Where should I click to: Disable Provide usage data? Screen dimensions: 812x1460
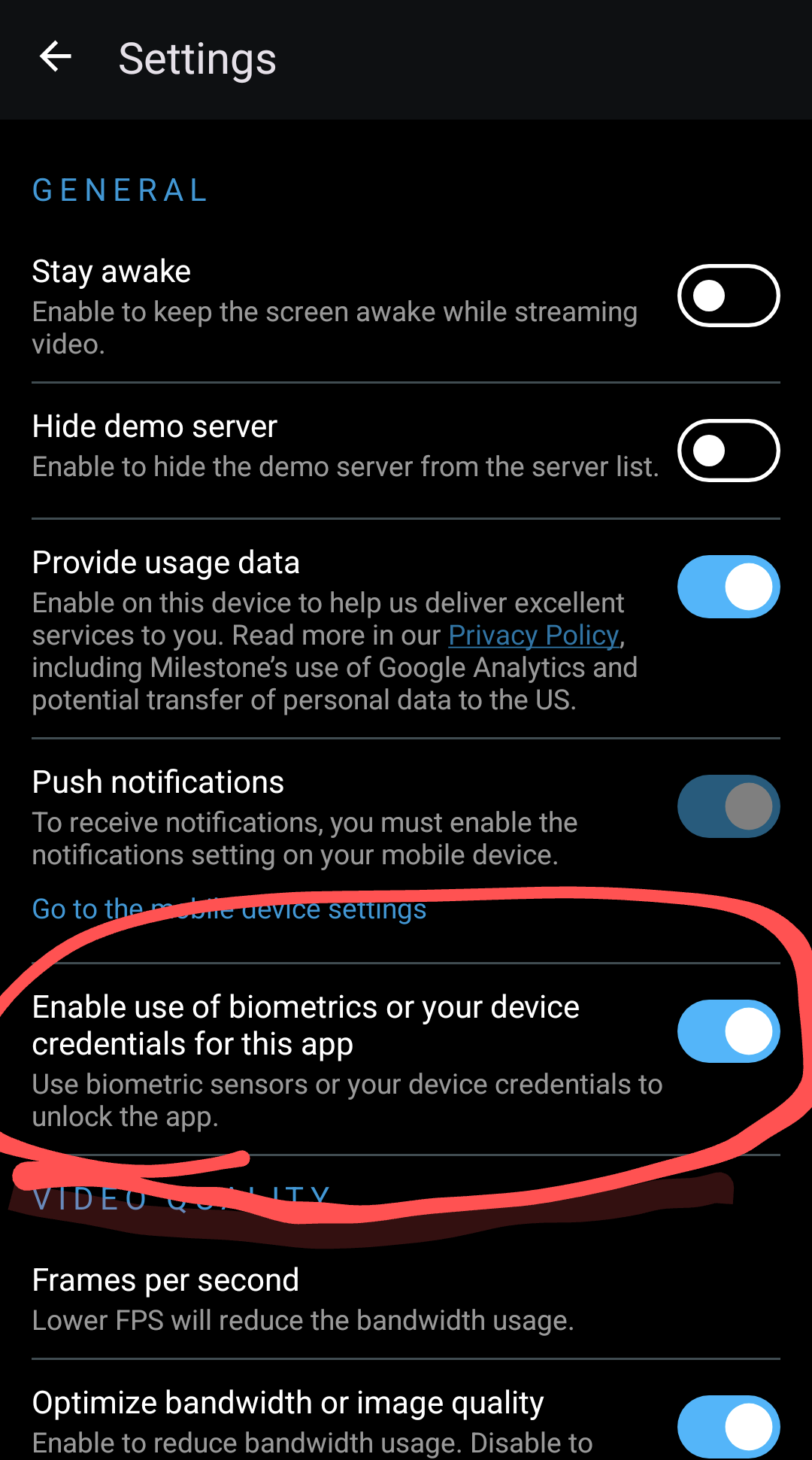[728, 587]
